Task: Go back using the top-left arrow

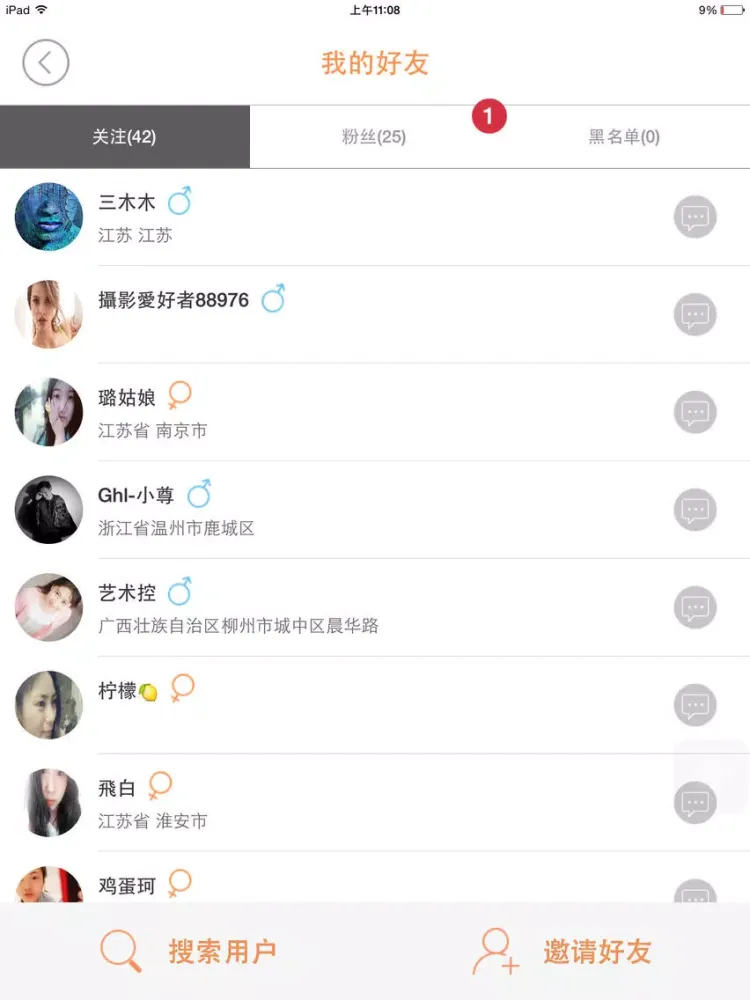Action: click(x=46, y=63)
